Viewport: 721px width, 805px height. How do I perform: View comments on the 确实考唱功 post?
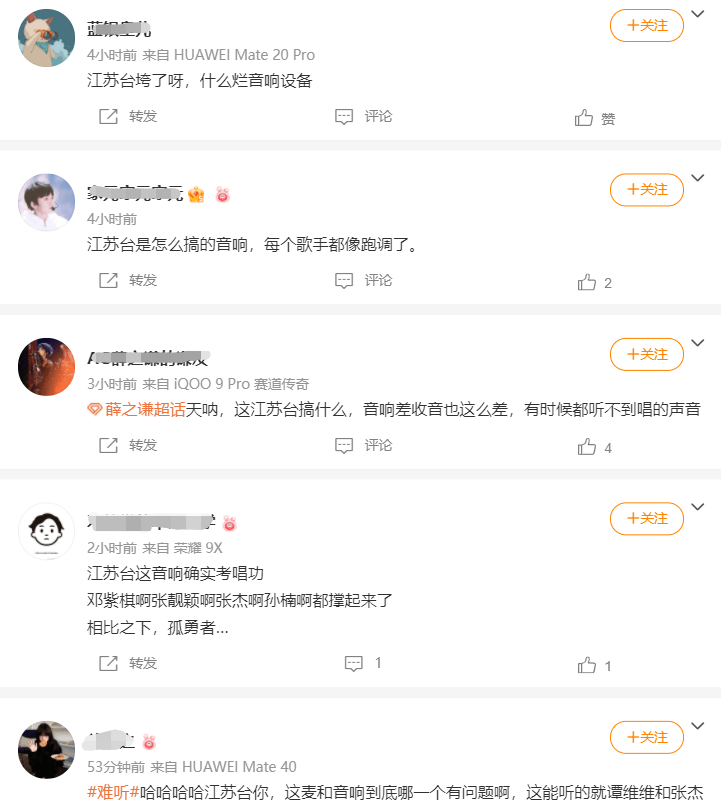[364, 664]
